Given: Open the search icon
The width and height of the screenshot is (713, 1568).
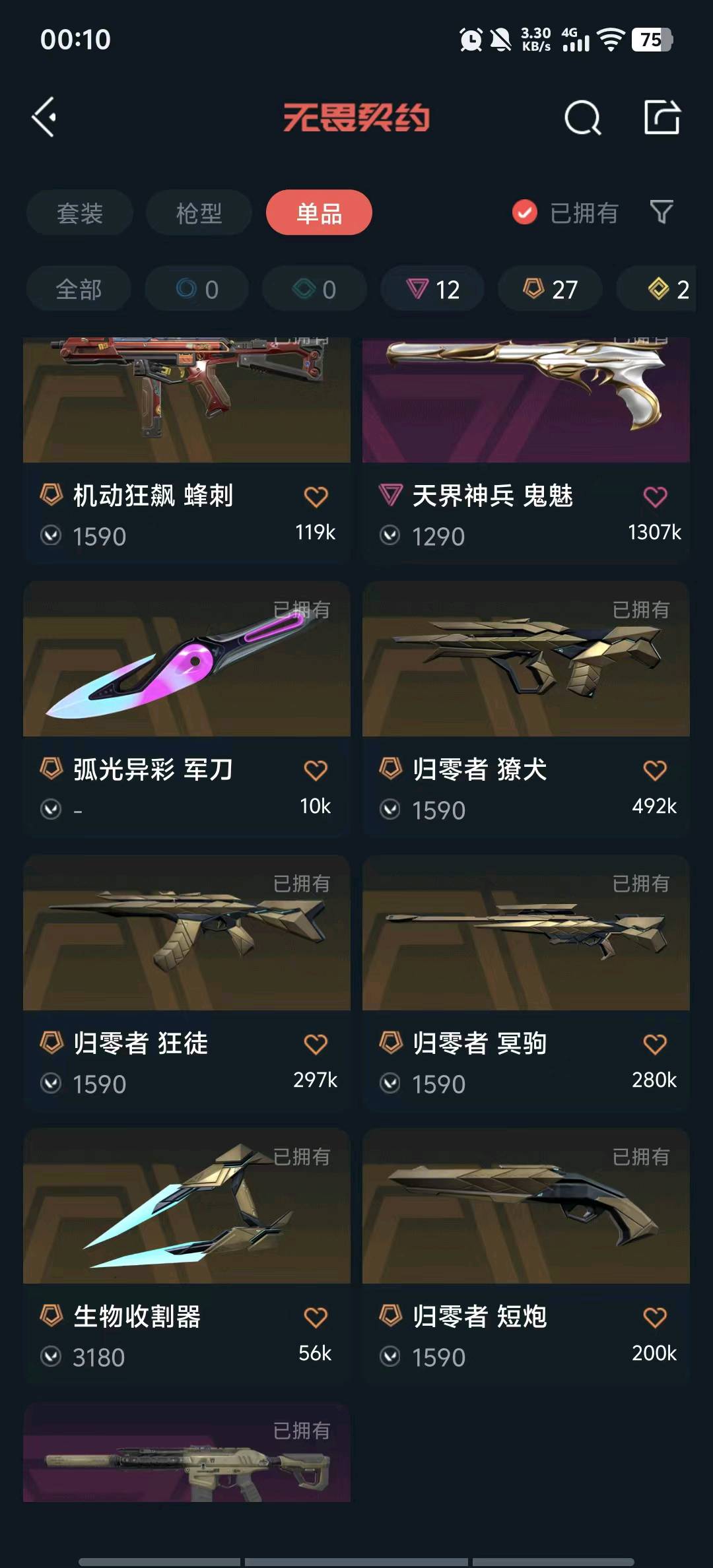Looking at the screenshot, I should (x=582, y=119).
